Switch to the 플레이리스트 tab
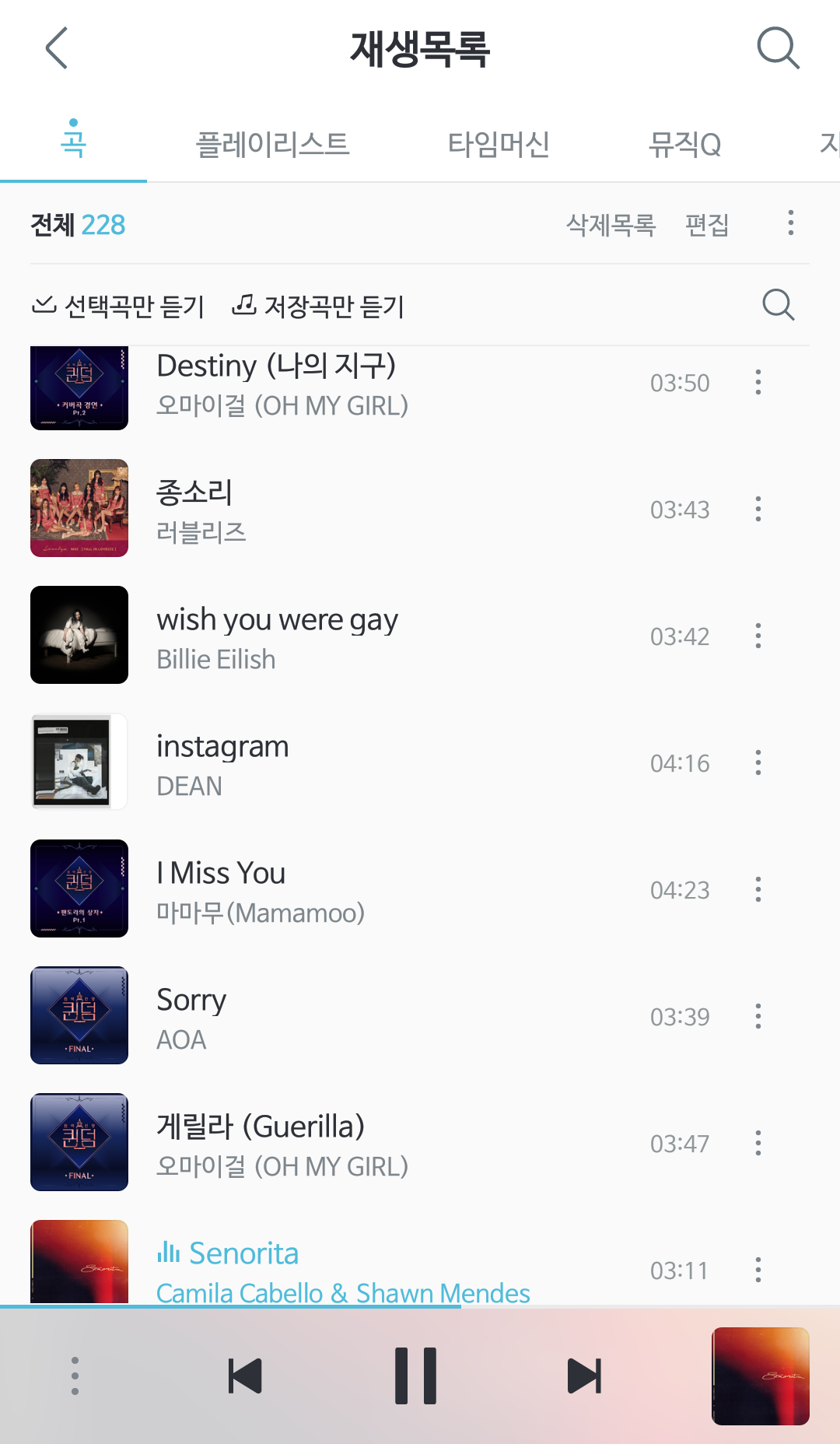Viewport: 840px width, 1444px height. point(272,145)
